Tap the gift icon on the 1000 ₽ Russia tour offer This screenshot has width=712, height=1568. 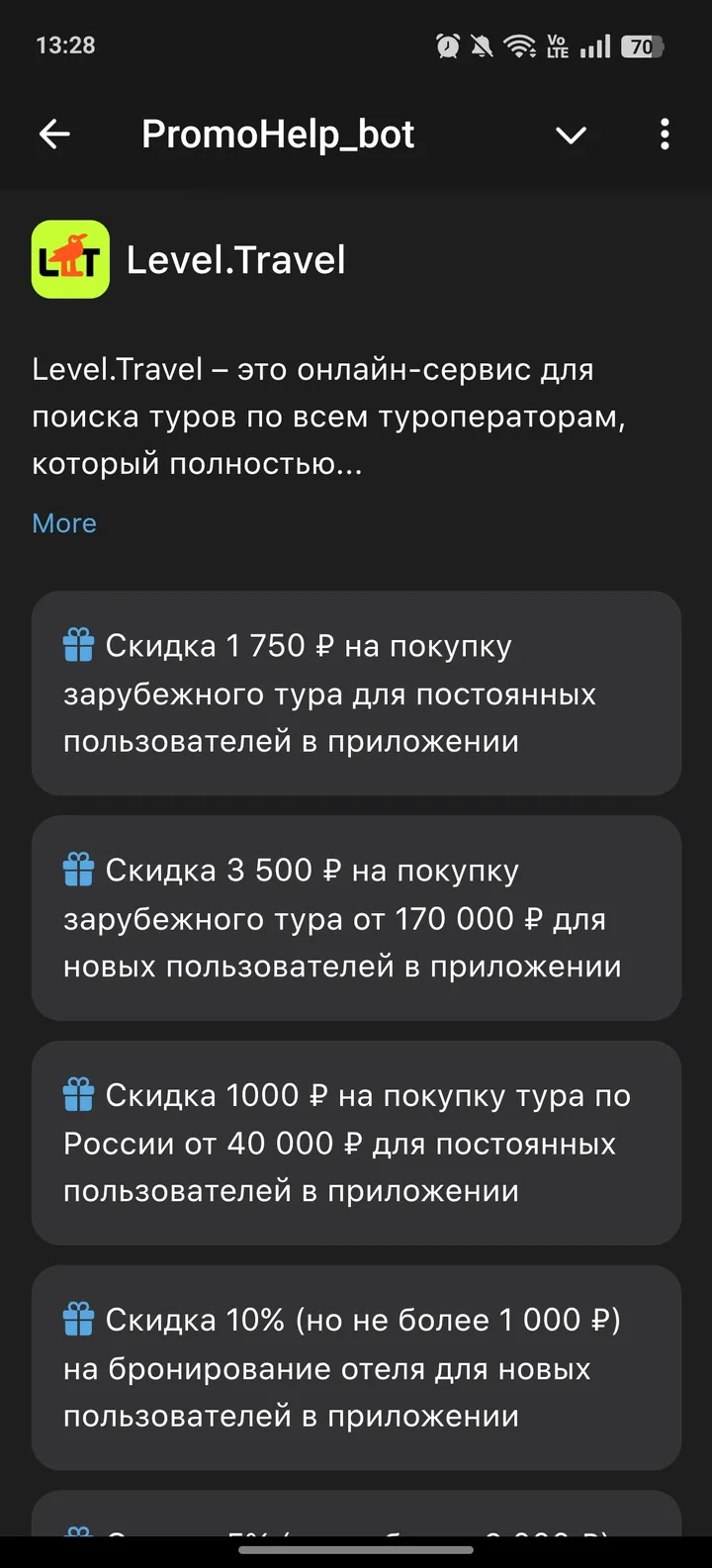(x=83, y=1094)
